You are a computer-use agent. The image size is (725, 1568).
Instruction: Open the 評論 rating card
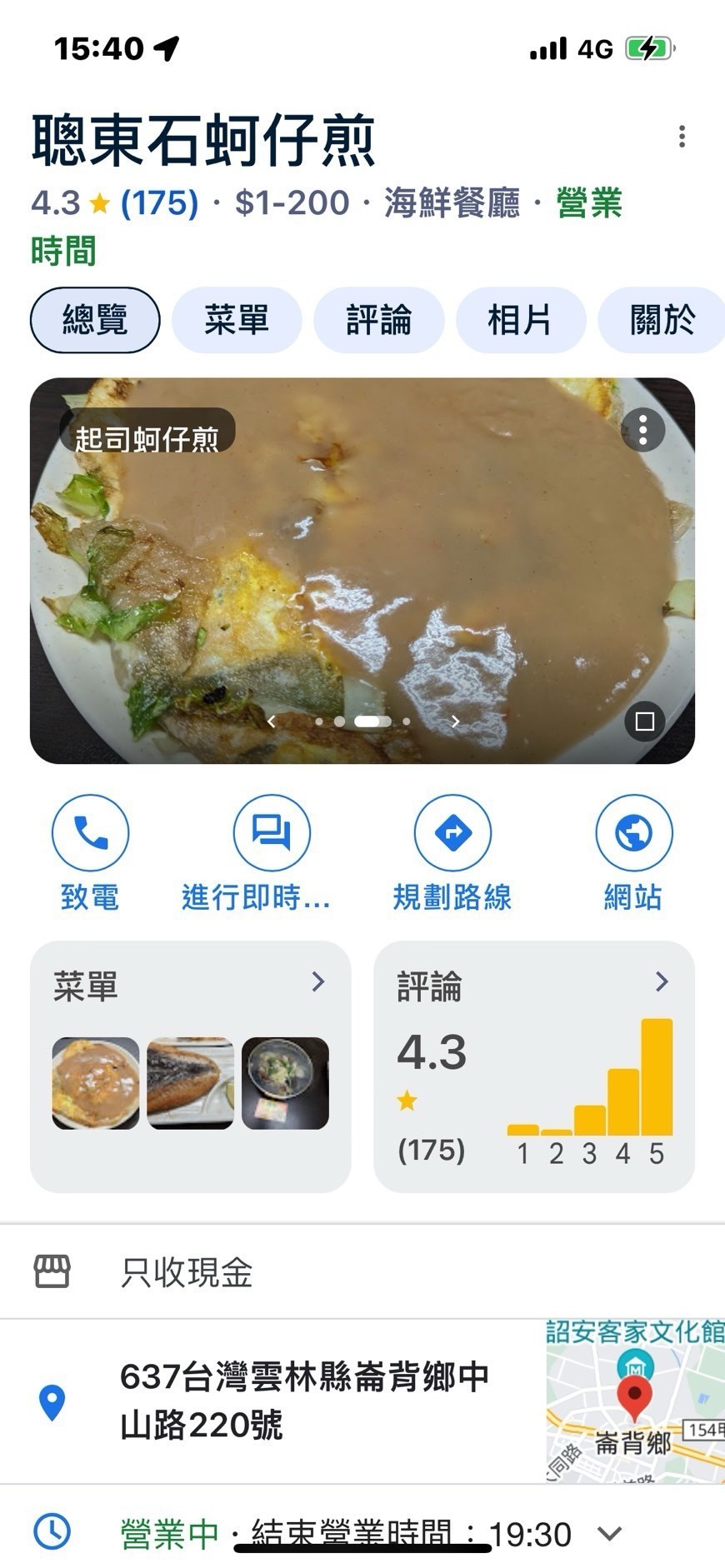(534, 1066)
